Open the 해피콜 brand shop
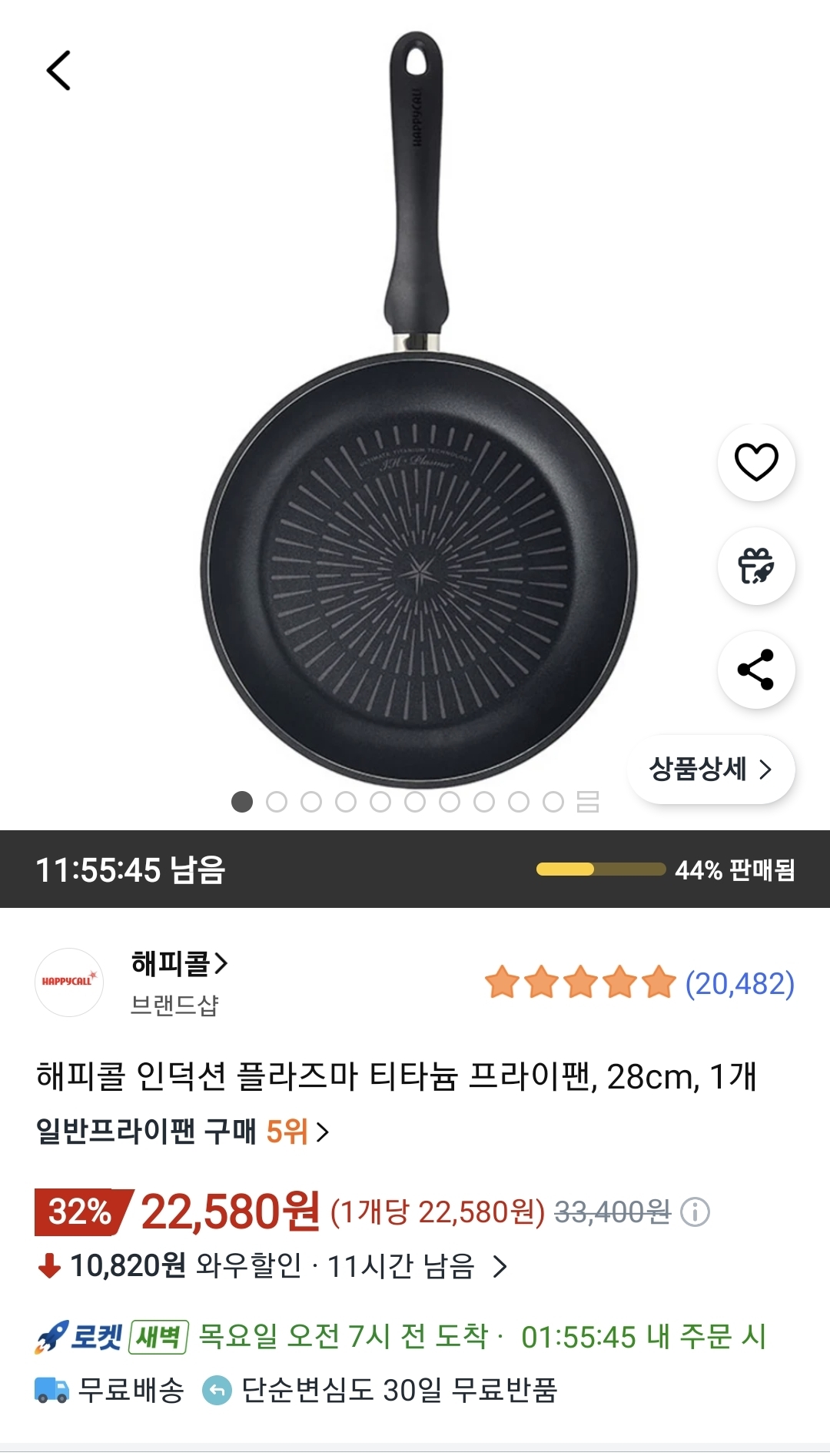 179,964
